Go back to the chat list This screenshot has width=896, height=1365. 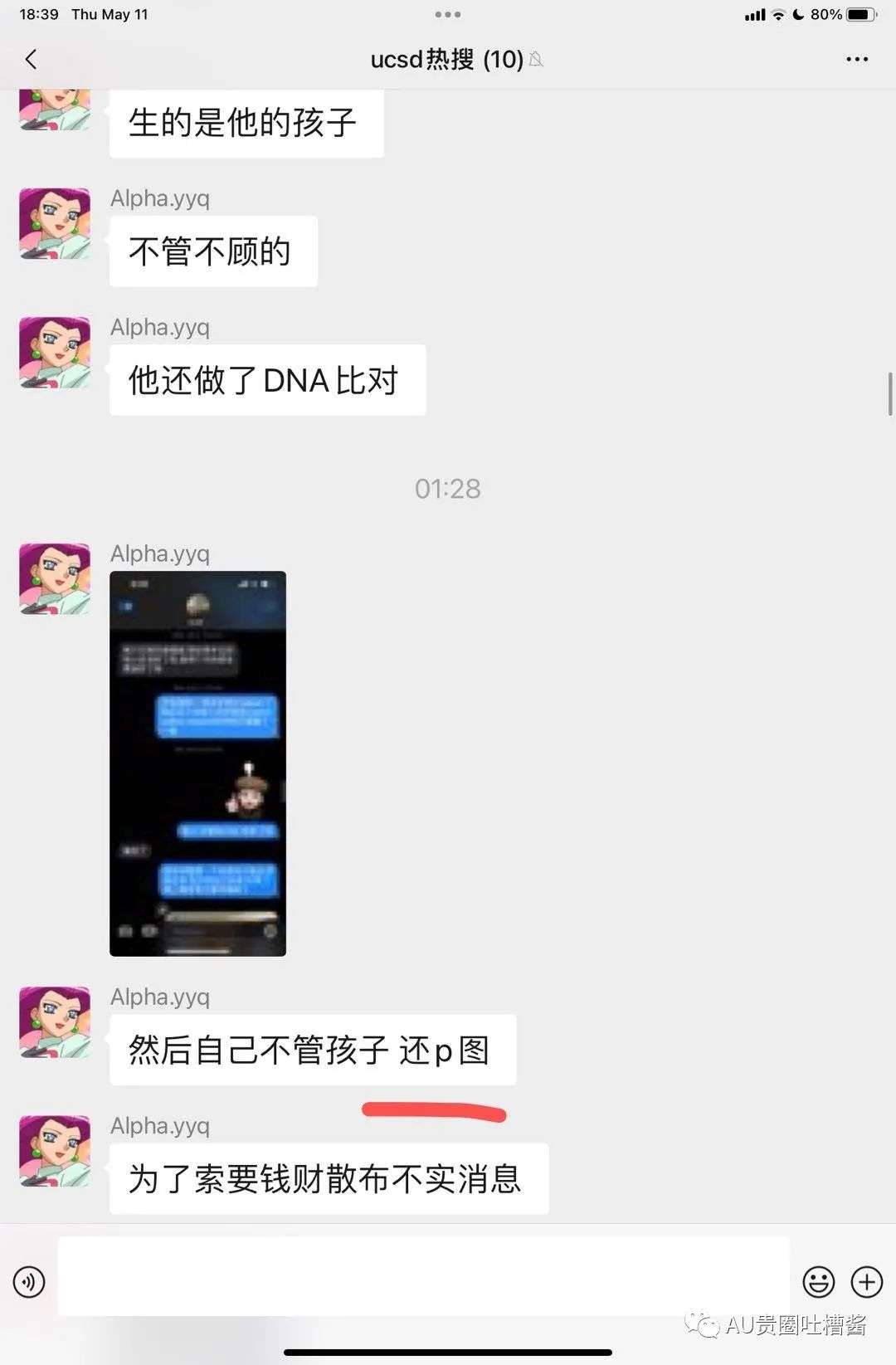(x=32, y=59)
